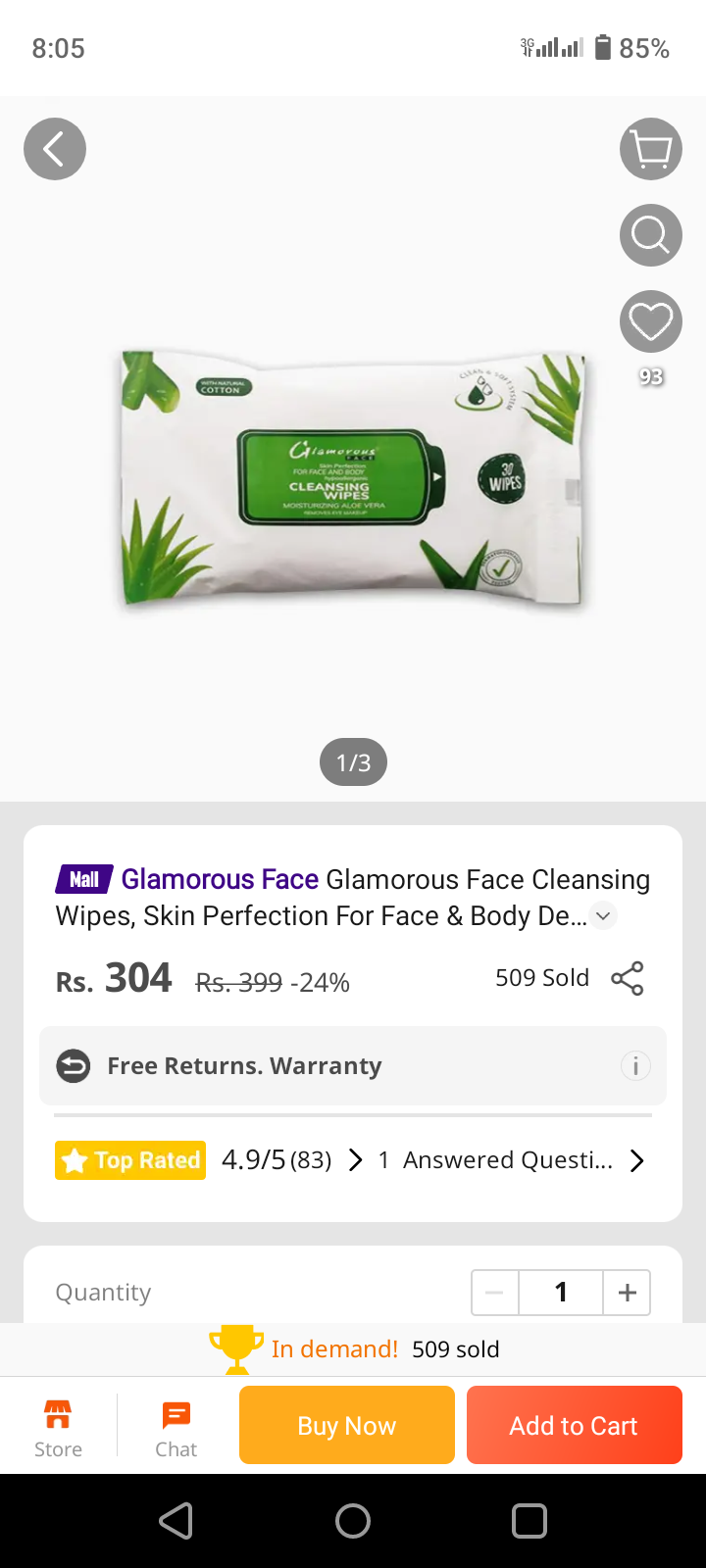706x1568 pixels.
Task: Tap the system home button
Action: [353, 1521]
